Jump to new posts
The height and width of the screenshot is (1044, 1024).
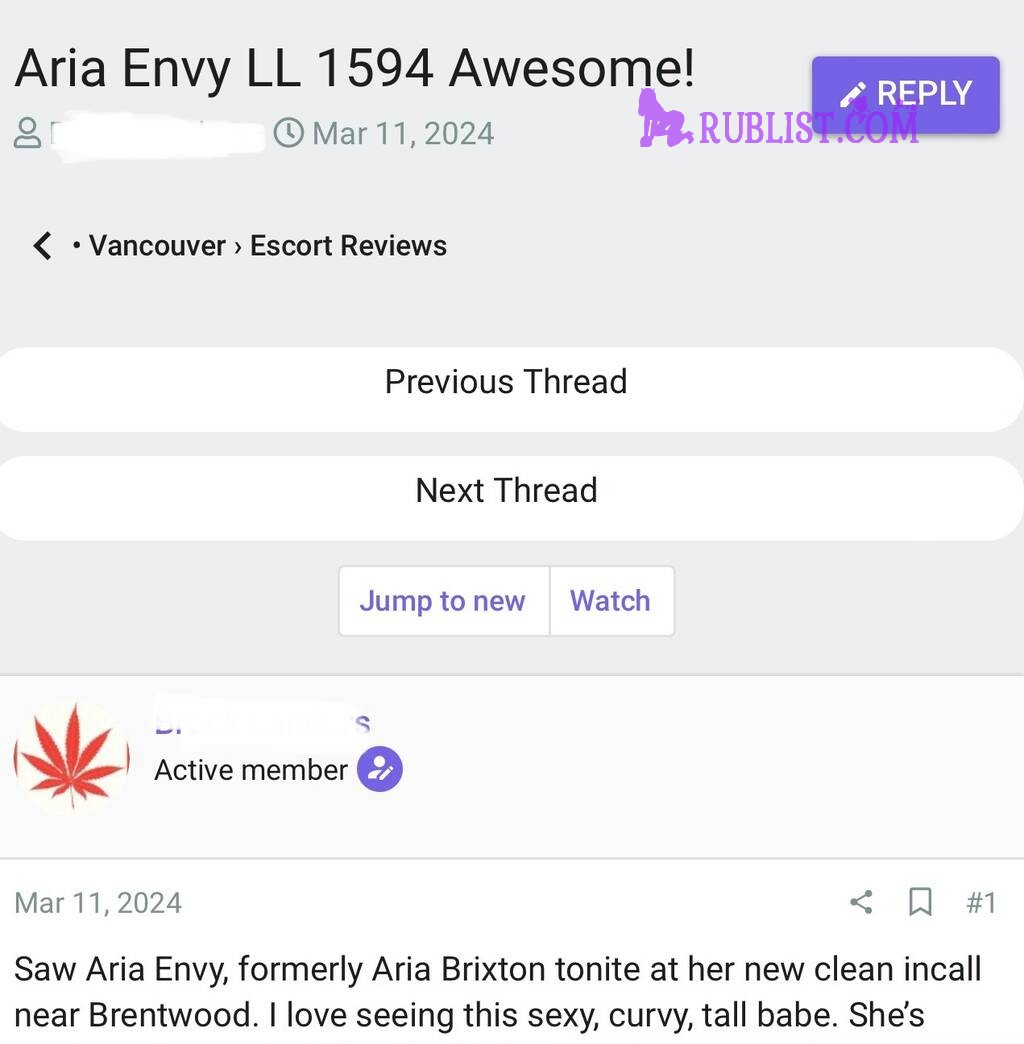443,601
